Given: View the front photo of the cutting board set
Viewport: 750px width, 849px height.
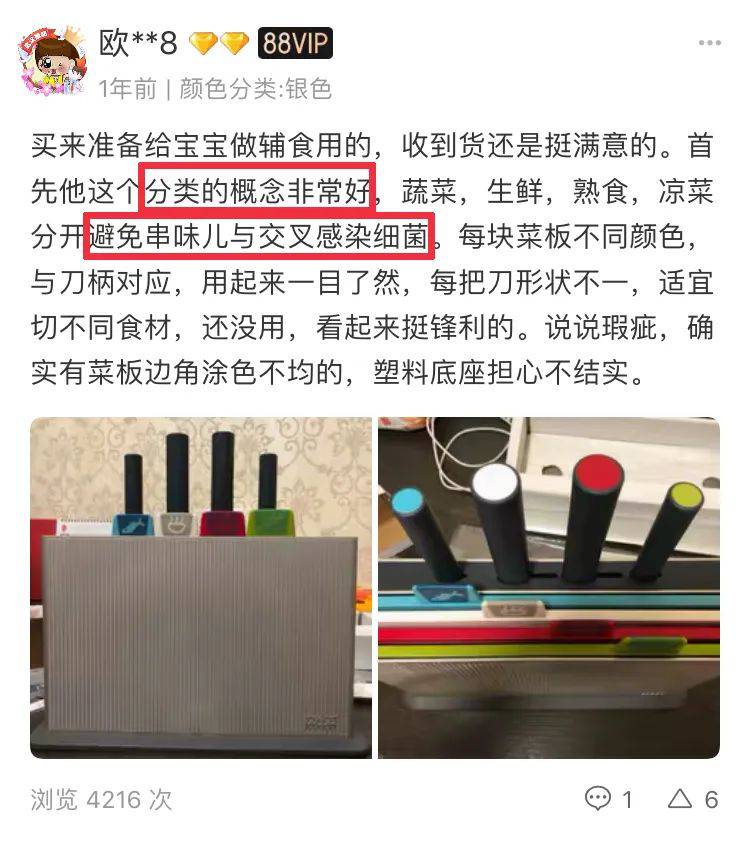Looking at the screenshot, I should tap(201, 588).
